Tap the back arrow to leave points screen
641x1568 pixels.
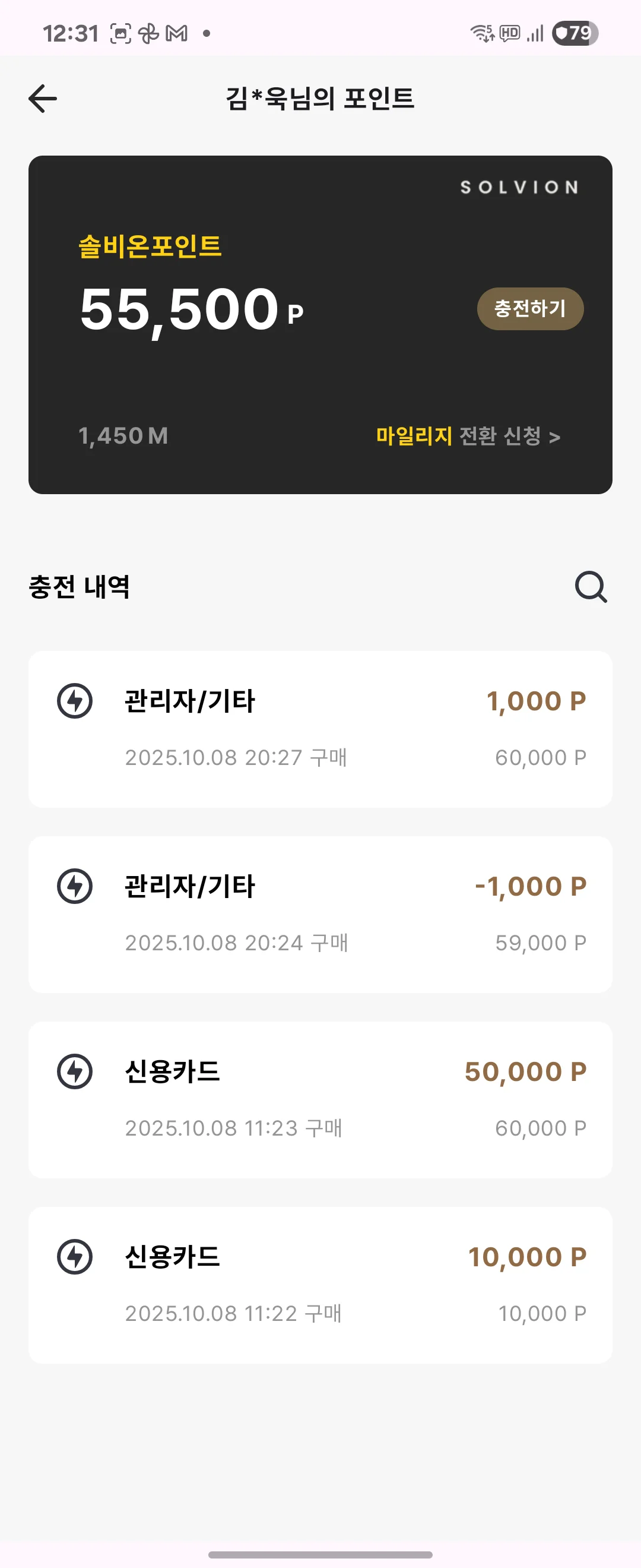[x=42, y=98]
